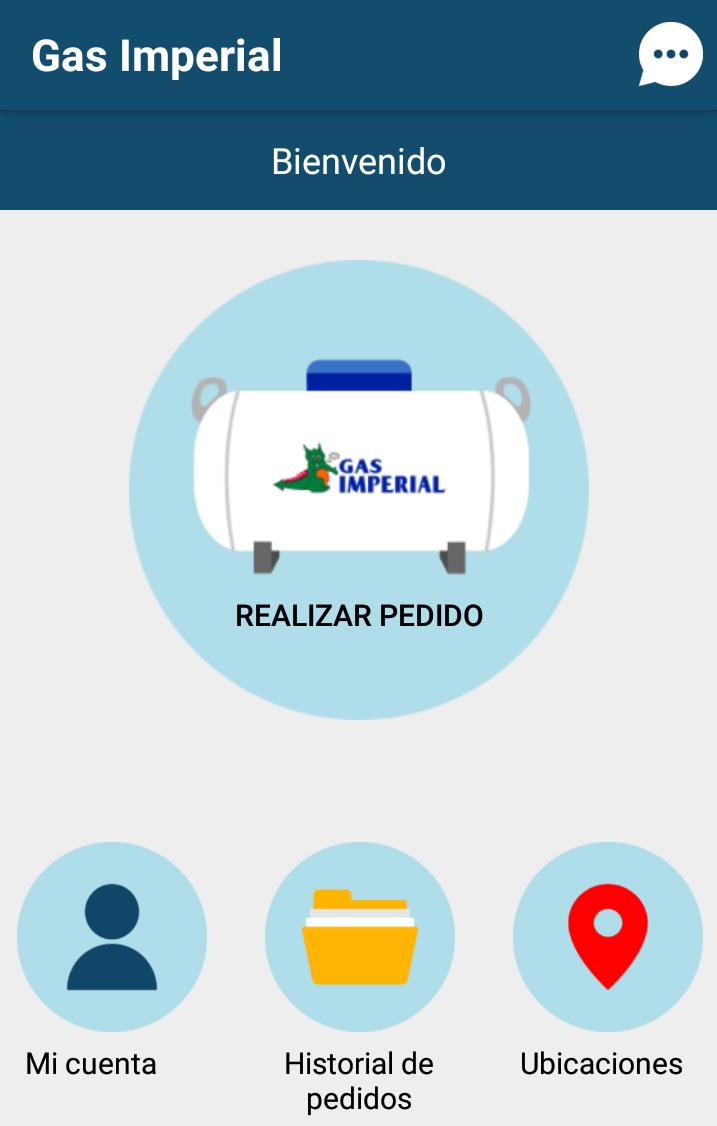Open Mi cuenta
The width and height of the screenshot is (717, 1126).
click(112, 937)
